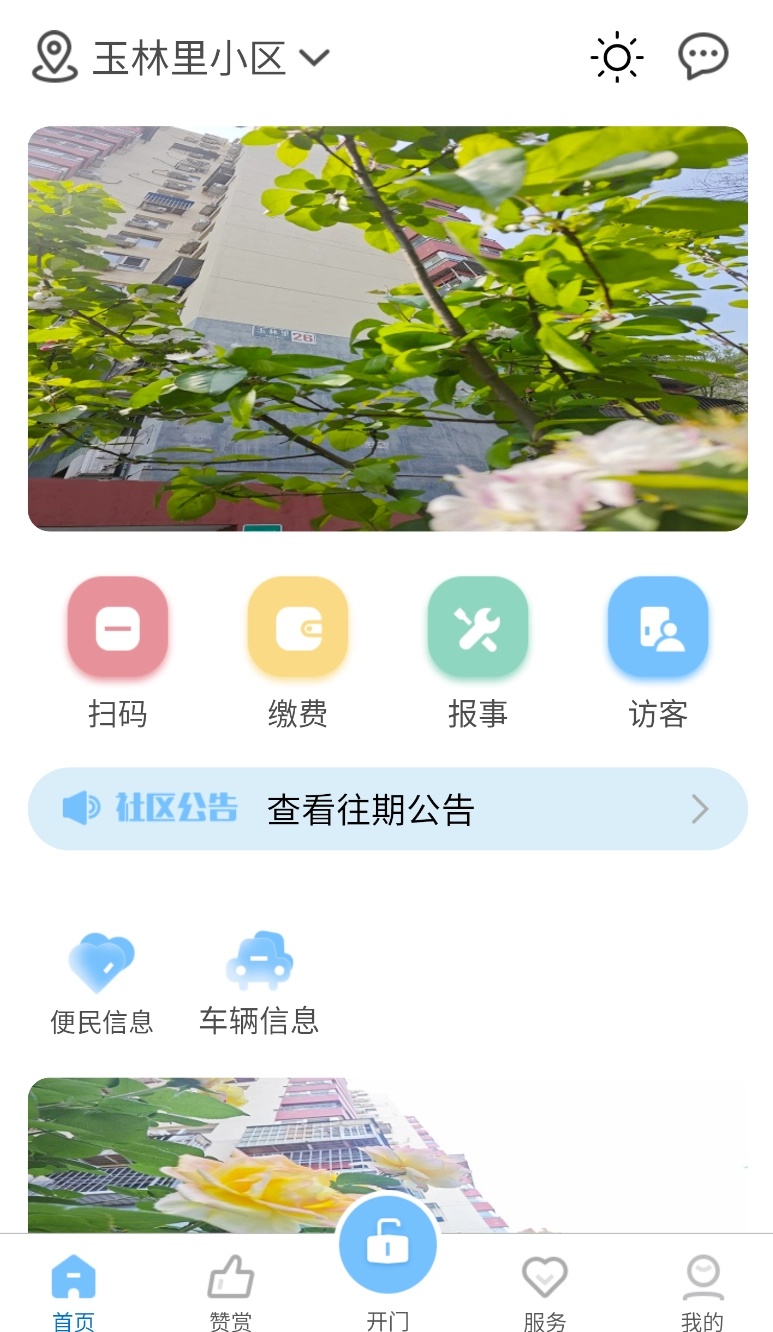Tap the sun icon in the header

coord(617,58)
